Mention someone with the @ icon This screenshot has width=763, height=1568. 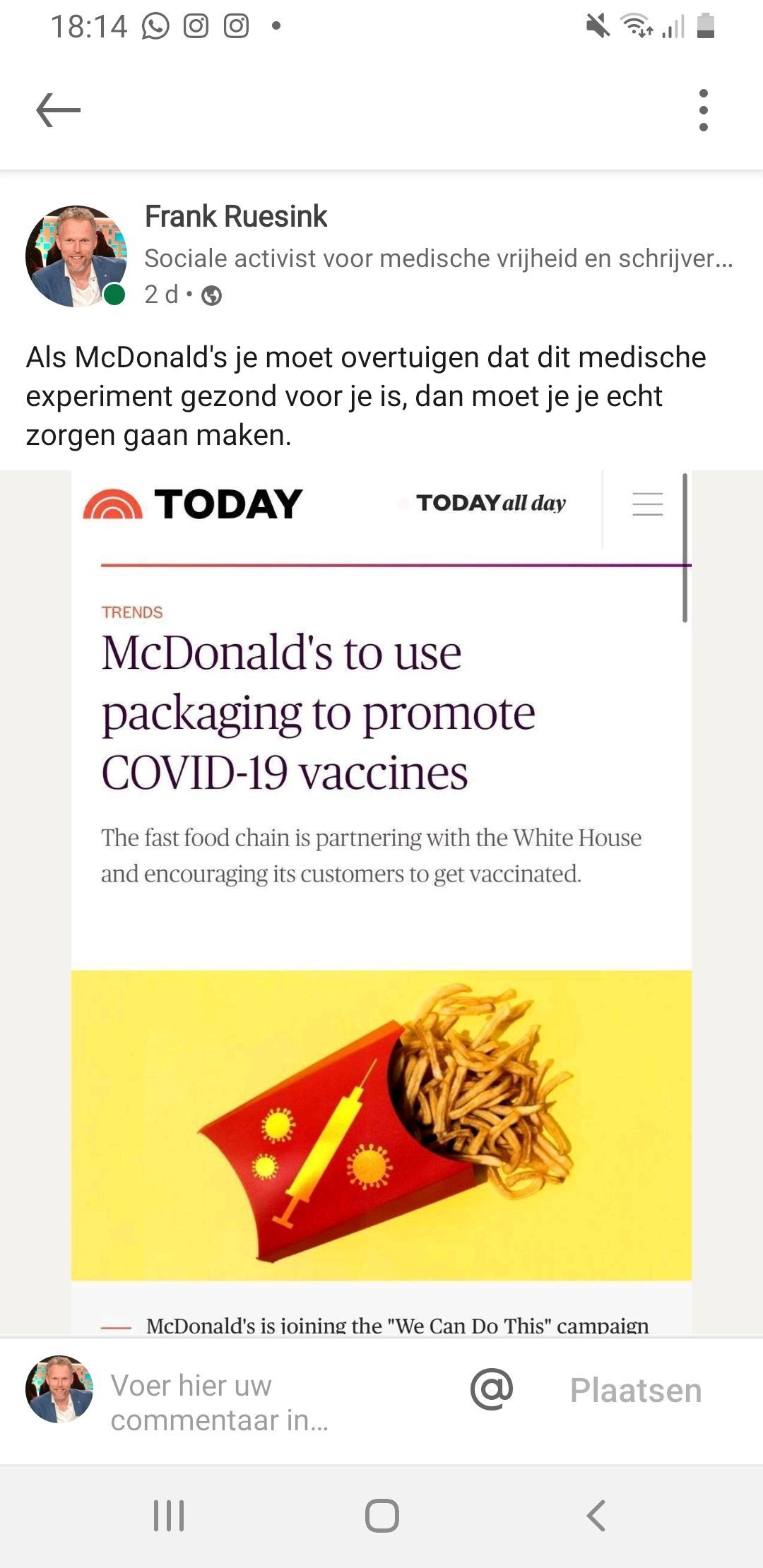point(492,1389)
